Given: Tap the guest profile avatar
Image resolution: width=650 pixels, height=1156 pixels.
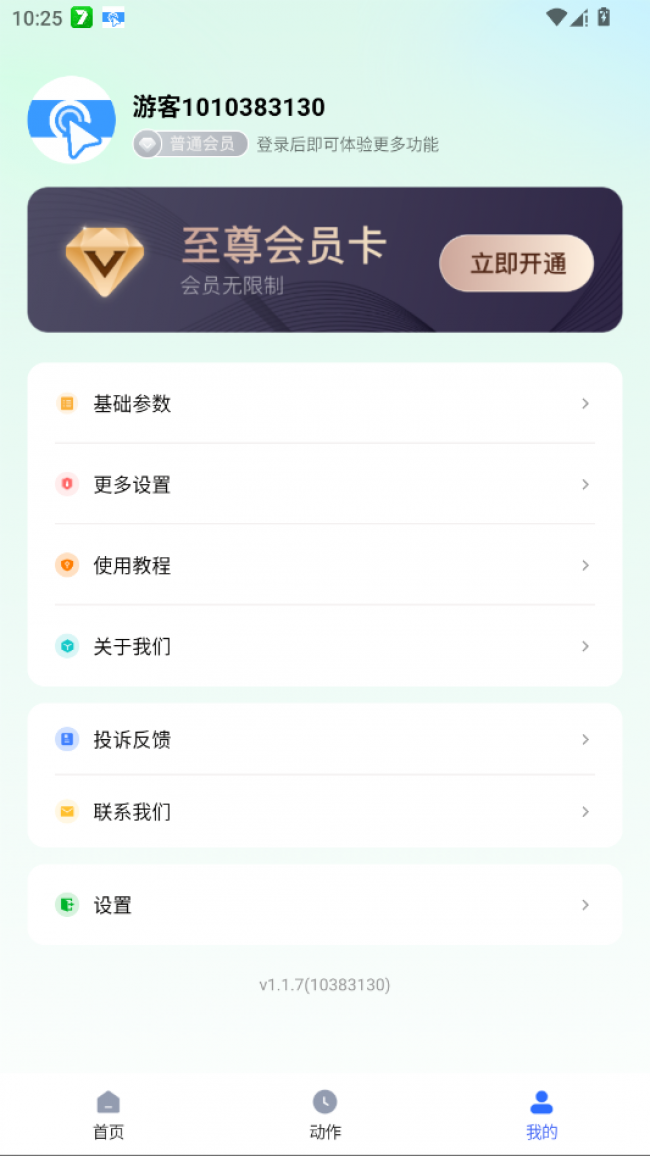Looking at the screenshot, I should [72, 120].
